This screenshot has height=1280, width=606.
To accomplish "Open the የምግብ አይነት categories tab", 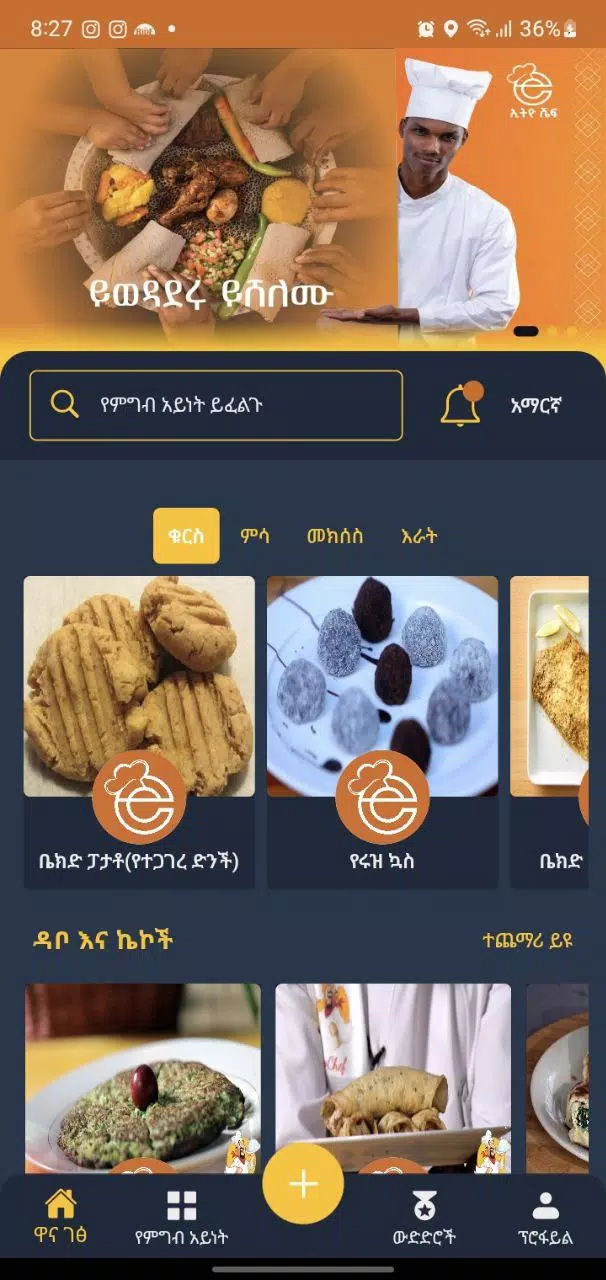I will (182, 1216).
